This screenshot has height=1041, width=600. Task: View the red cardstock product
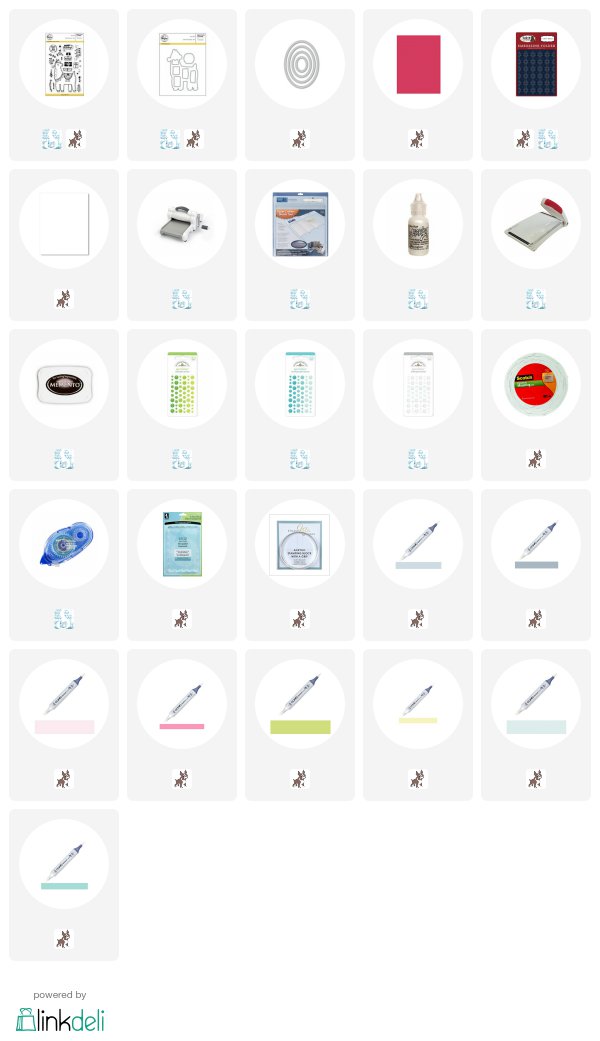tap(418, 64)
